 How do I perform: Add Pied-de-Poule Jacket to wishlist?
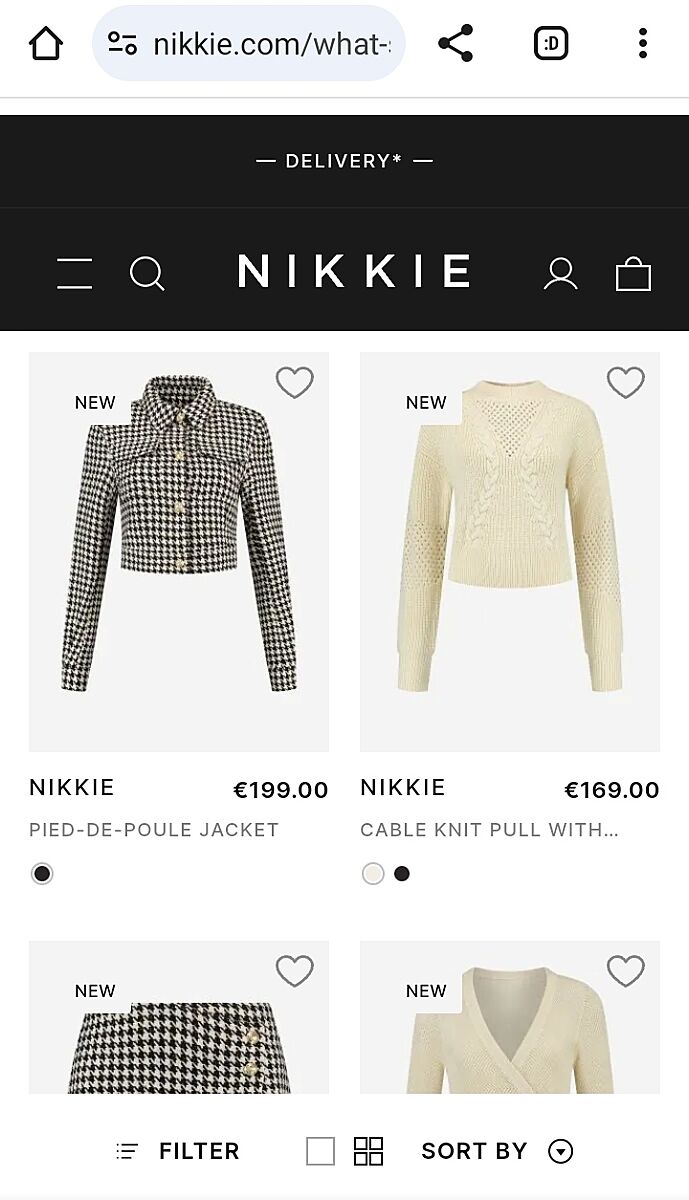click(295, 382)
